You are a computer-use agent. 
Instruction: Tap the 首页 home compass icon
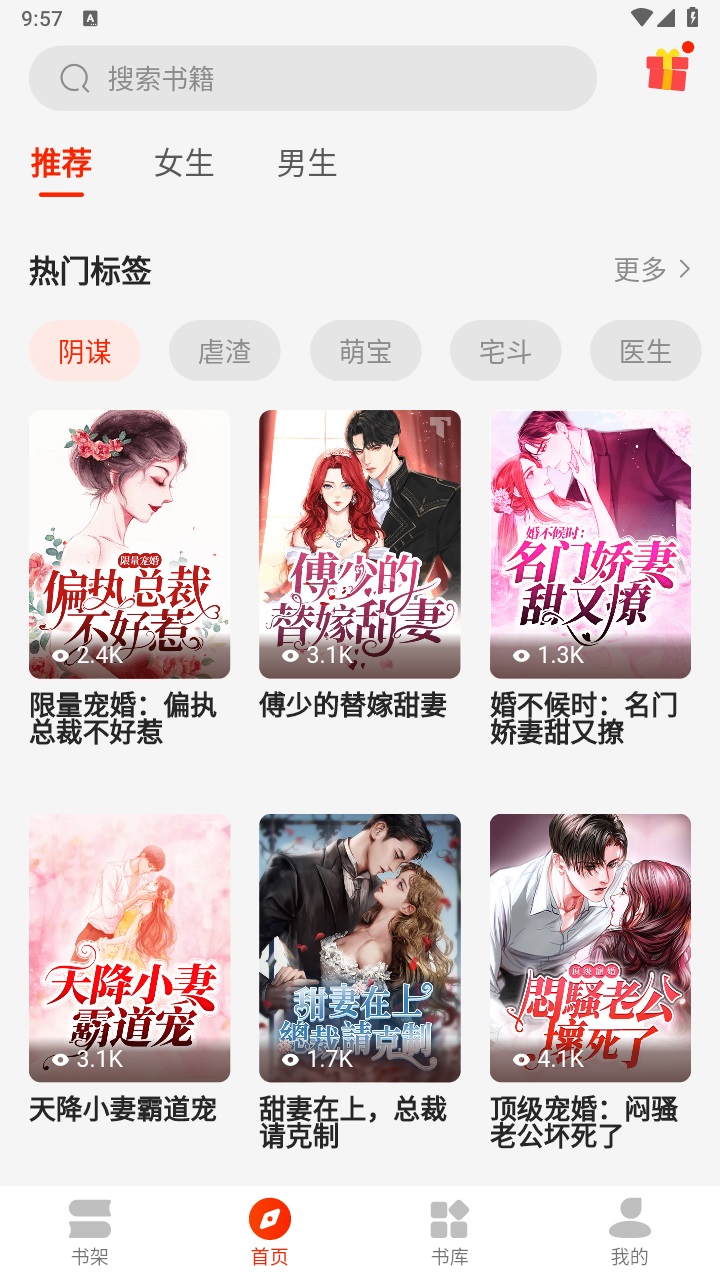coord(269,1219)
